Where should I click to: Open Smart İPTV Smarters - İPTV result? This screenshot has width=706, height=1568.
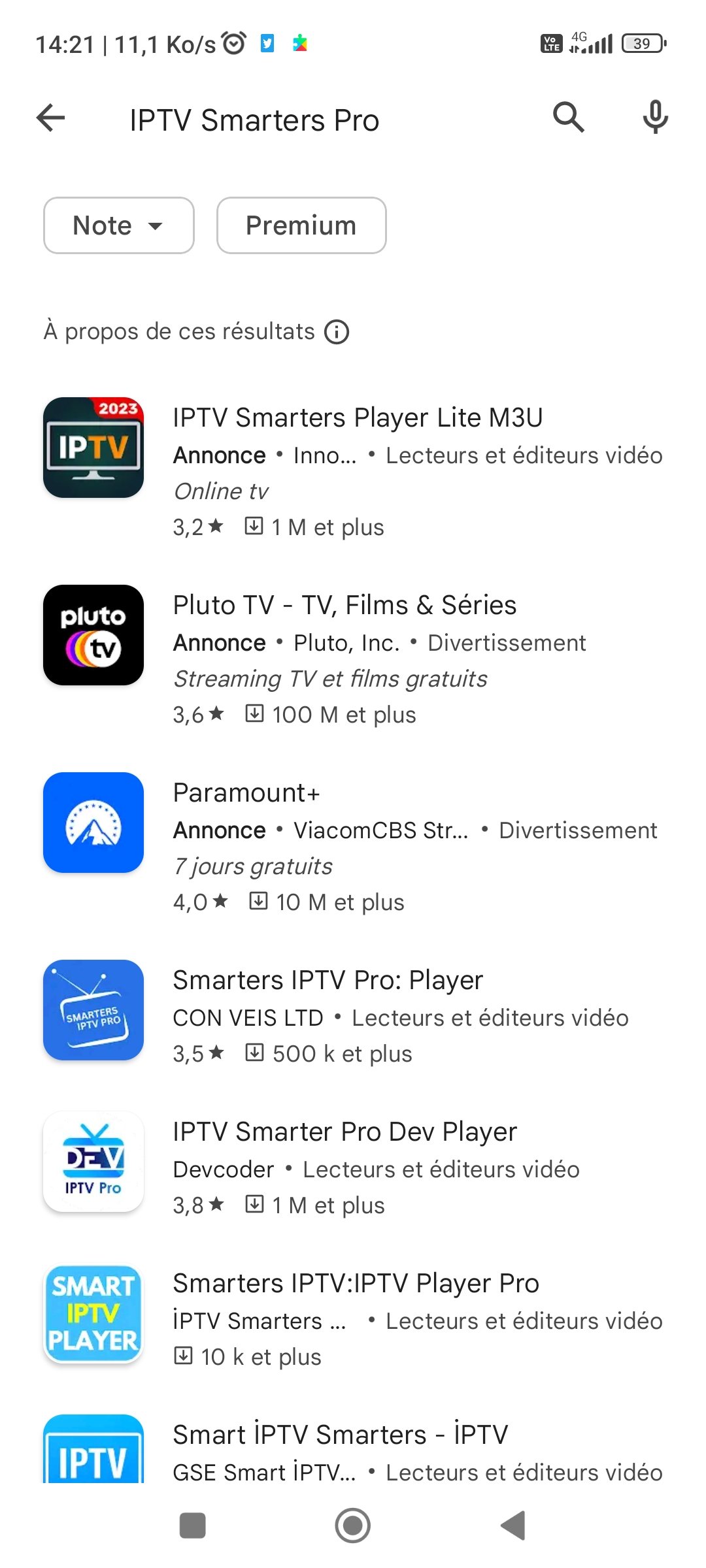pyautogui.click(x=340, y=1435)
